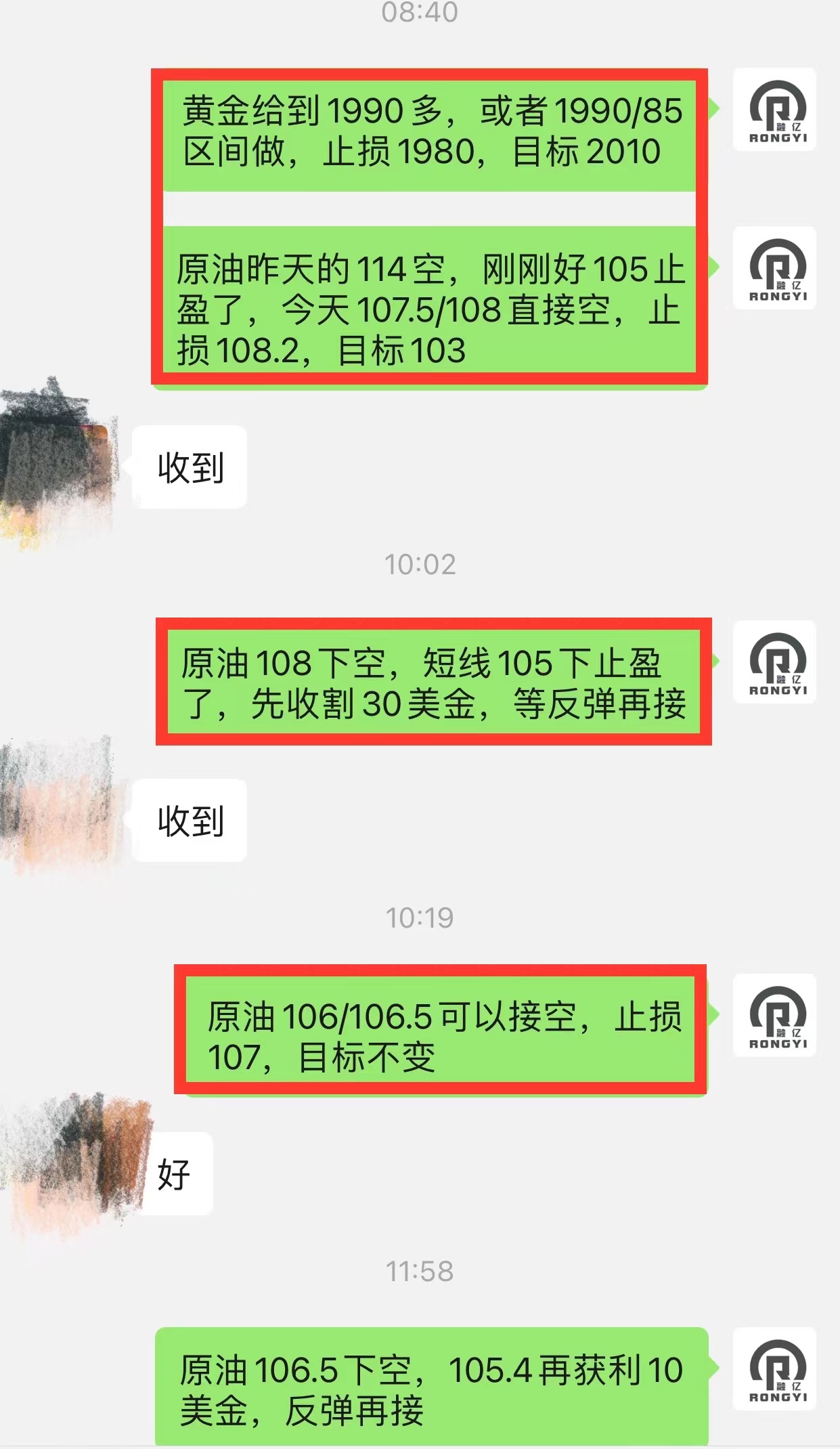Open RONGYI avatar beside 原油106.5下空 message
The width and height of the screenshot is (840, 1449).
pos(775,1369)
